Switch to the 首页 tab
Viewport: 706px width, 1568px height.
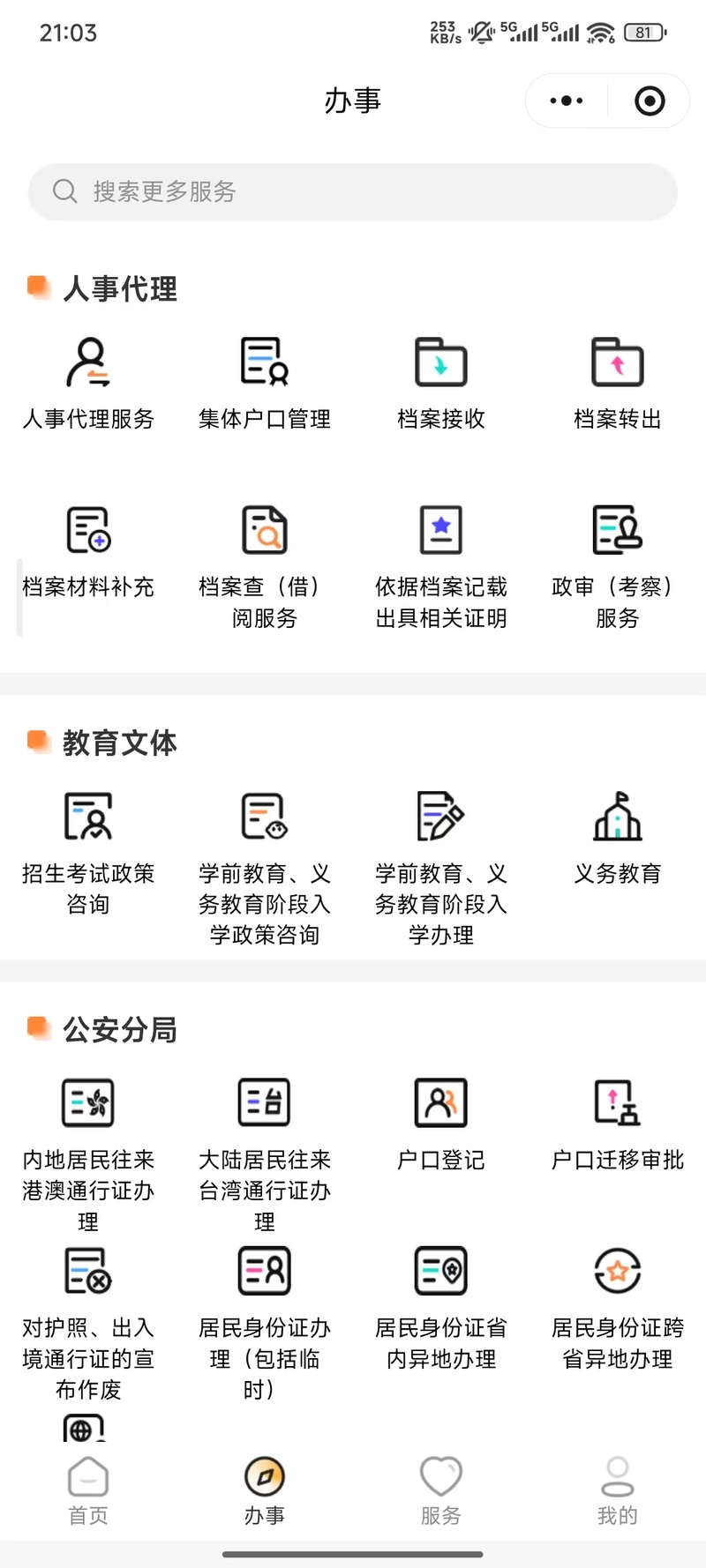coord(88,1490)
